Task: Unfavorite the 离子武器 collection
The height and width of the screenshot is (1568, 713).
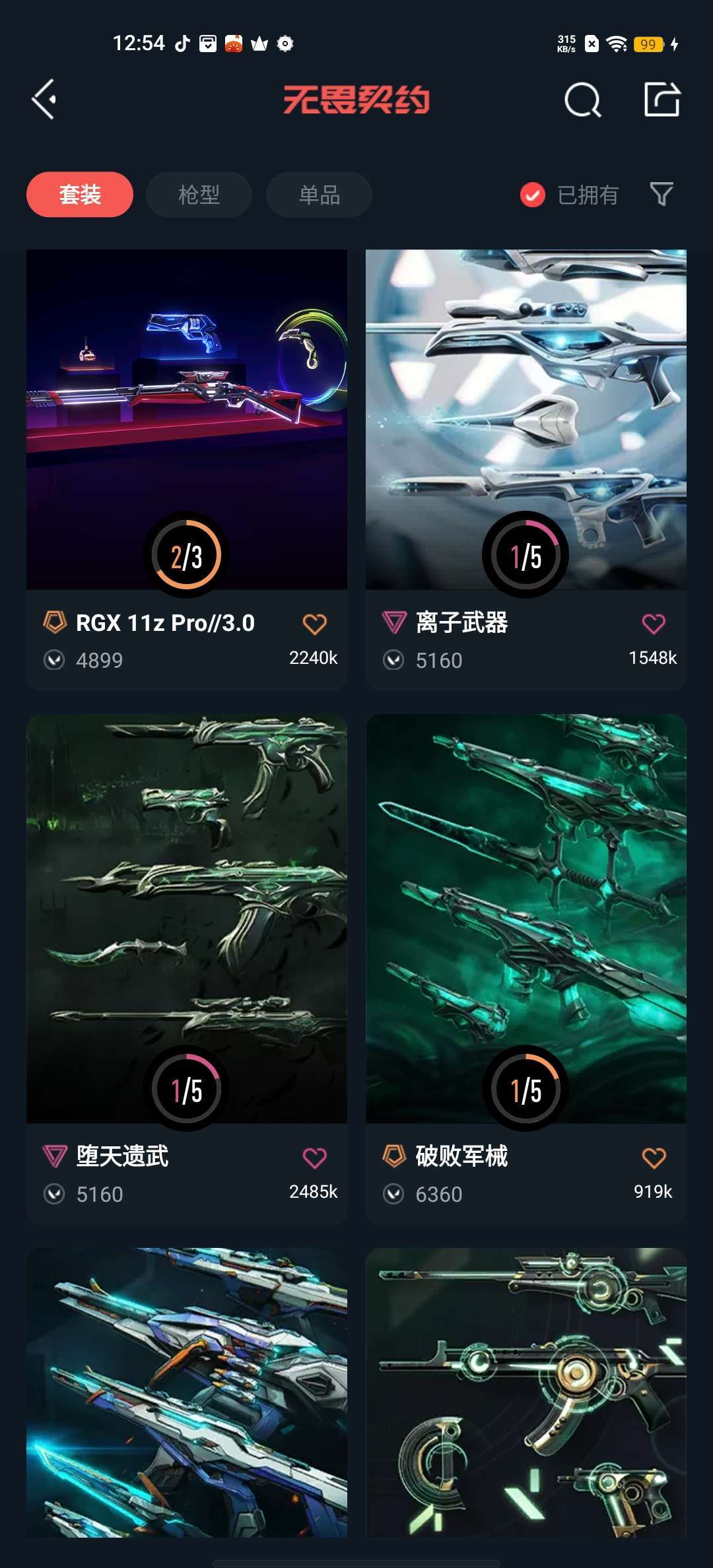Action: pos(655,622)
